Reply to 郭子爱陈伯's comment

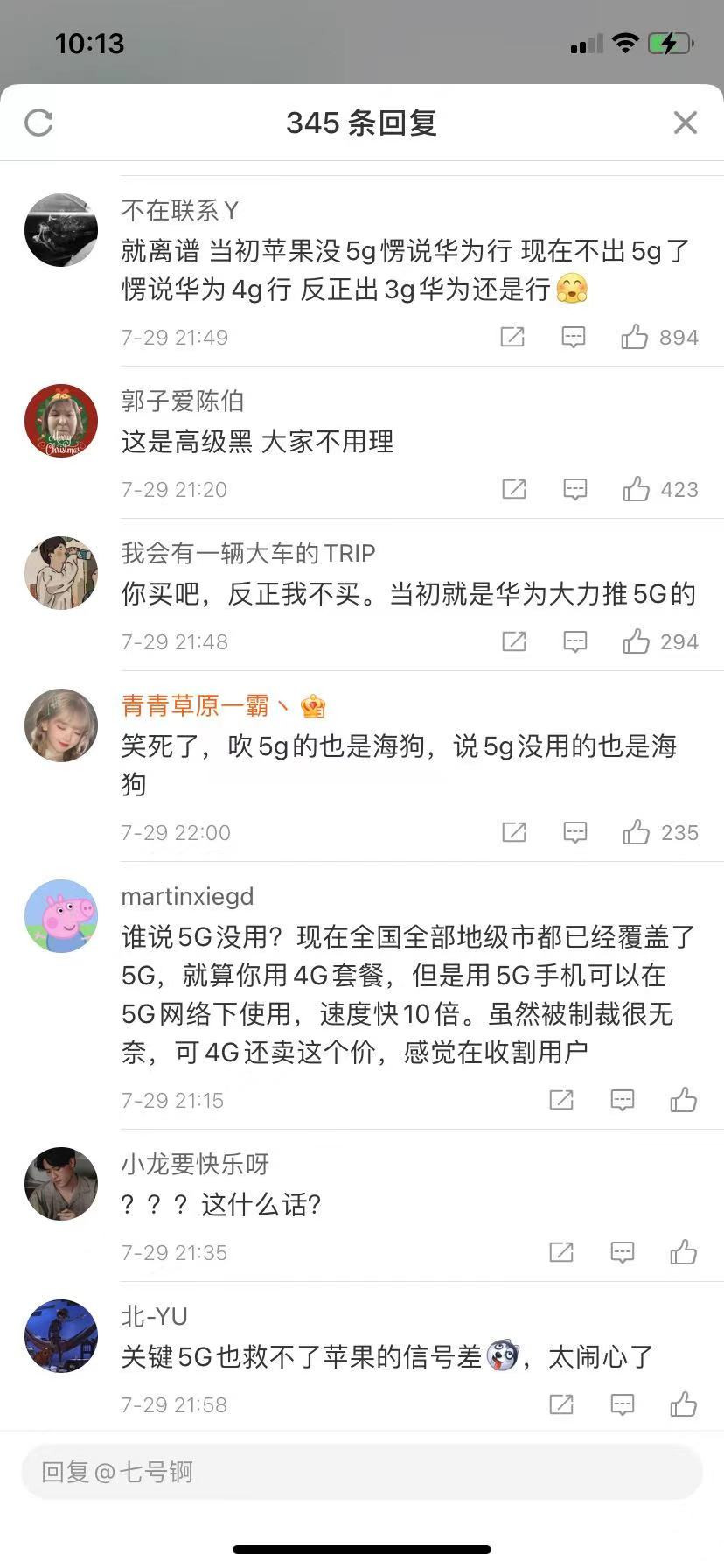pyautogui.click(x=574, y=490)
